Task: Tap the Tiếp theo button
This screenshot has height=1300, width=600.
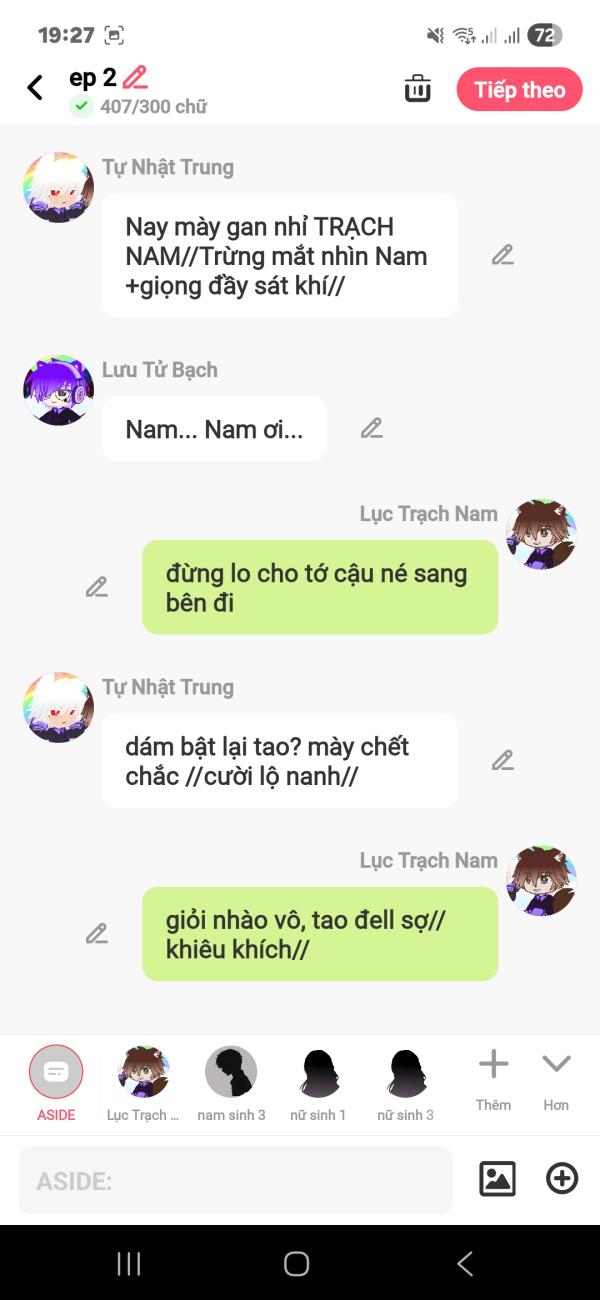Action: click(519, 89)
